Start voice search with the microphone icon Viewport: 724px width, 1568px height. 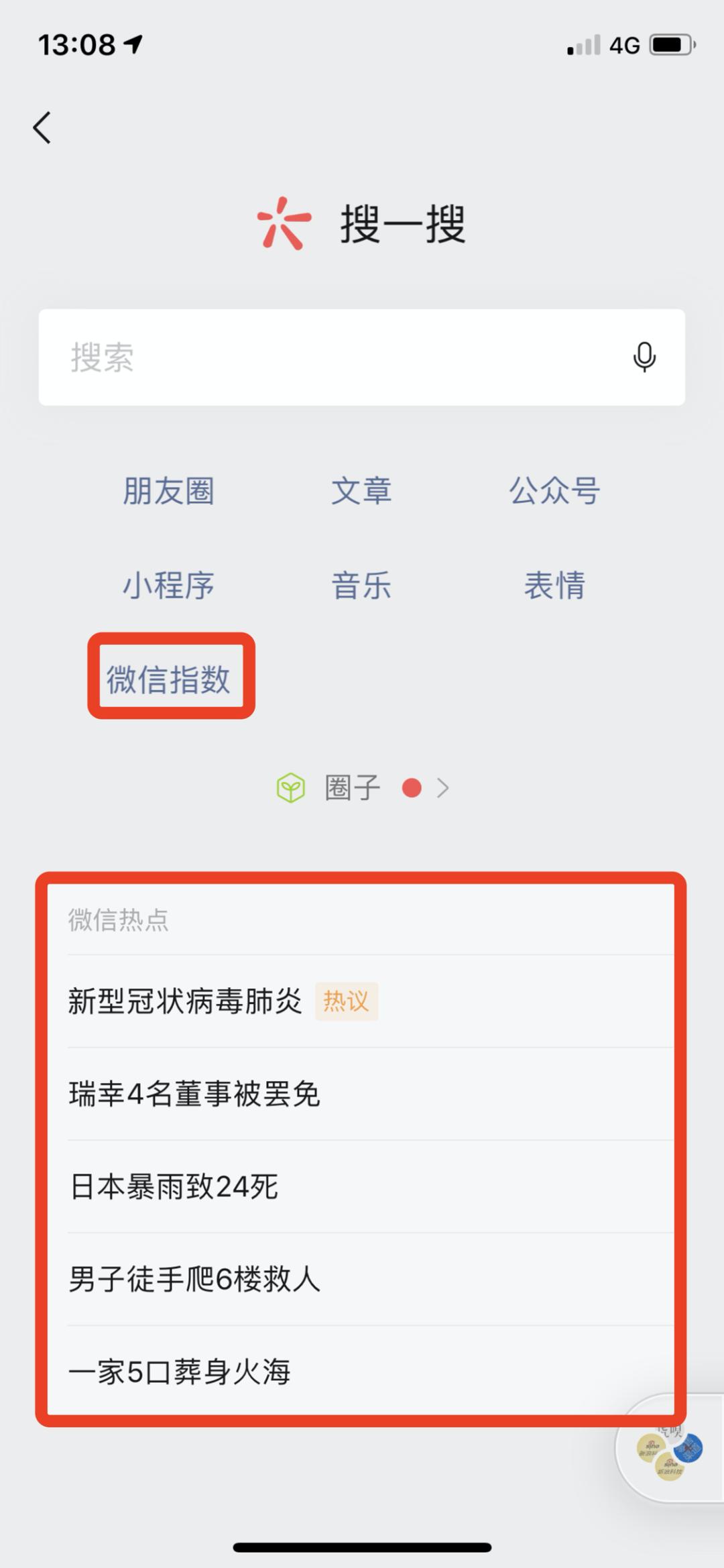[644, 357]
